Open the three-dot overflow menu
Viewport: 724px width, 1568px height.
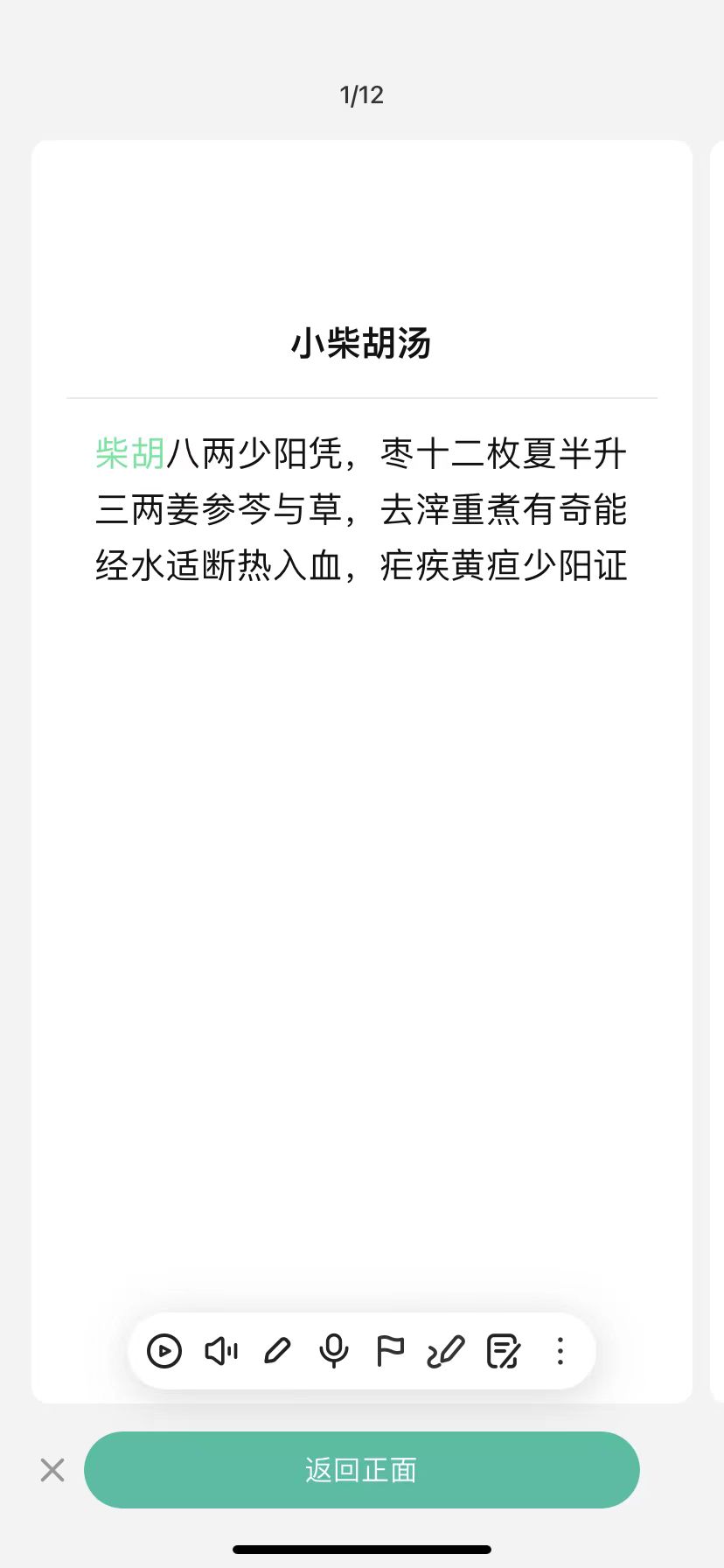tap(560, 1351)
